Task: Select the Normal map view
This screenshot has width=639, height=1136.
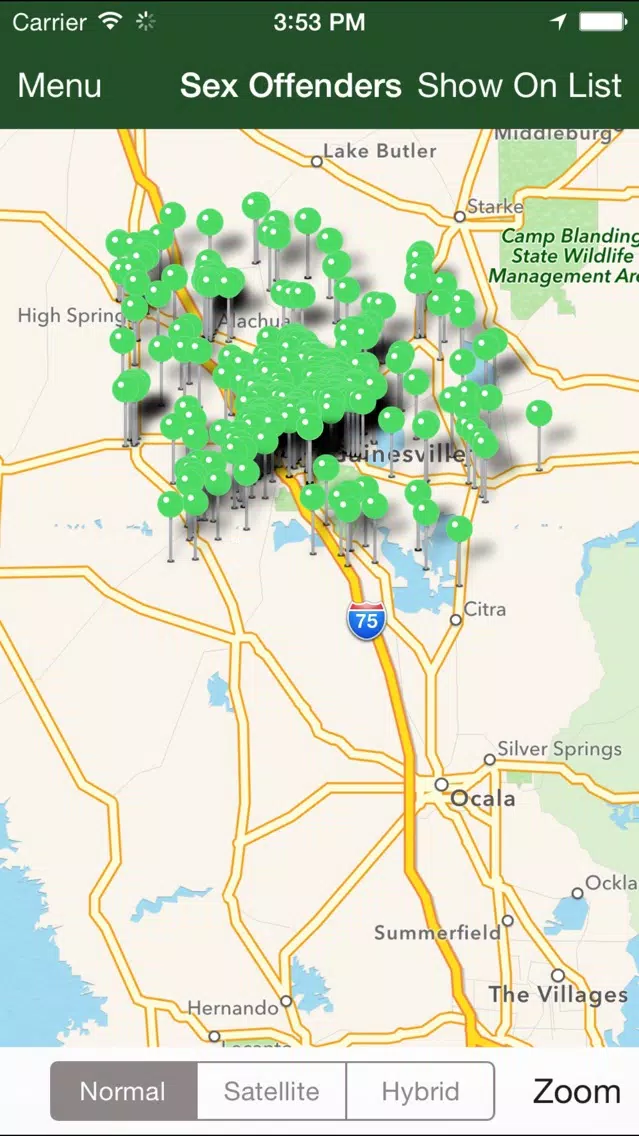Action: 124,1091
